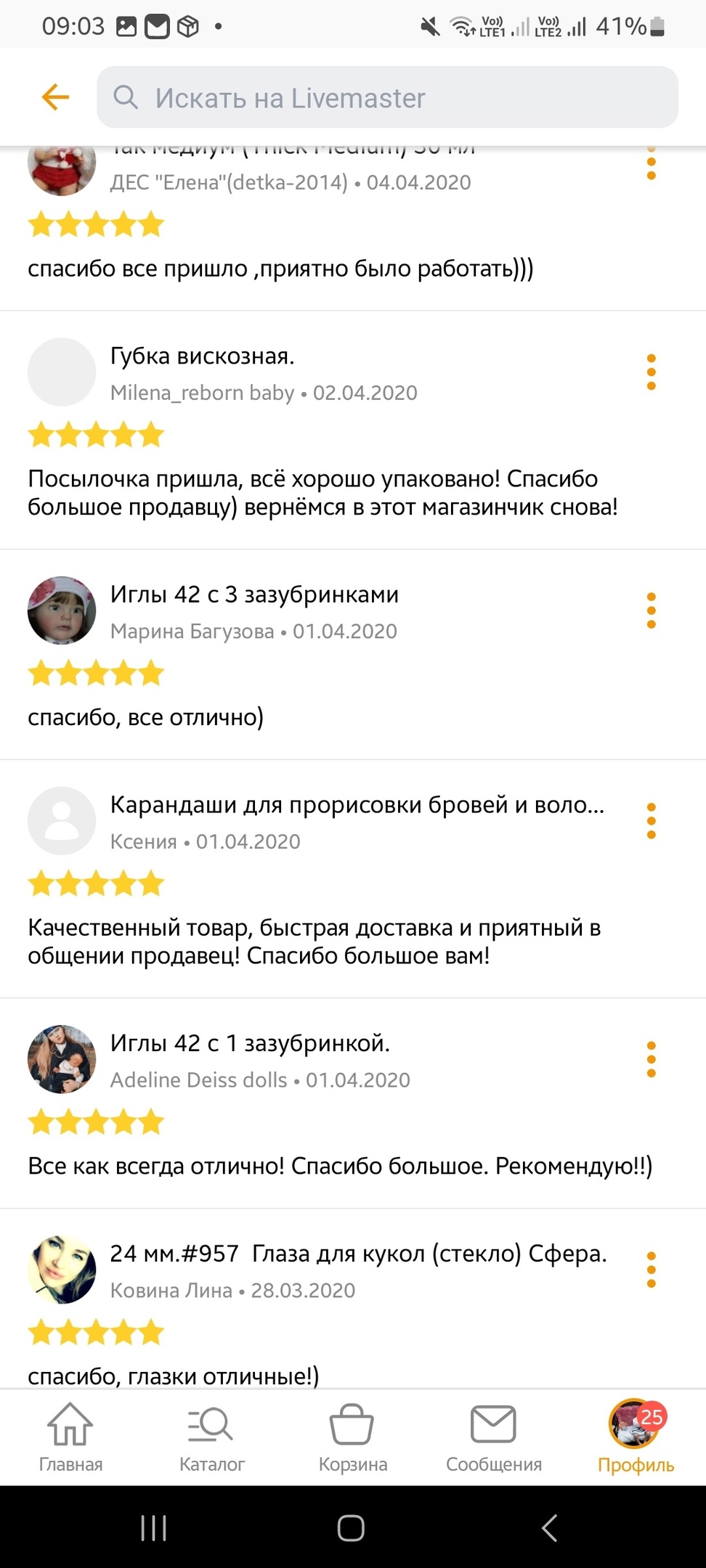Open product Карандаши для прорисовки бровей
The width and height of the screenshot is (706, 1568).
[357, 805]
